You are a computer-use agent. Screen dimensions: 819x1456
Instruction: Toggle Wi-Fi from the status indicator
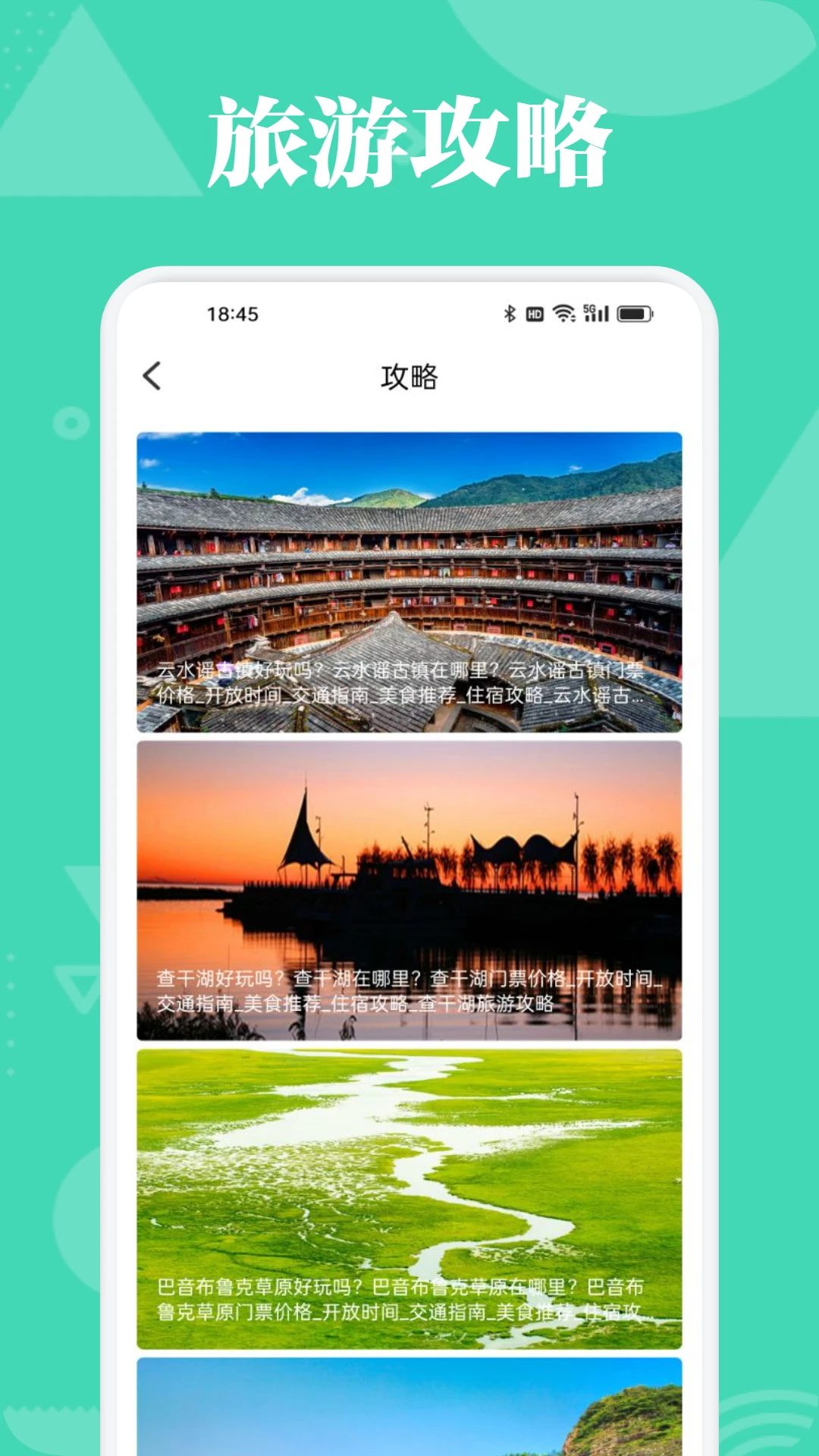pos(561,312)
